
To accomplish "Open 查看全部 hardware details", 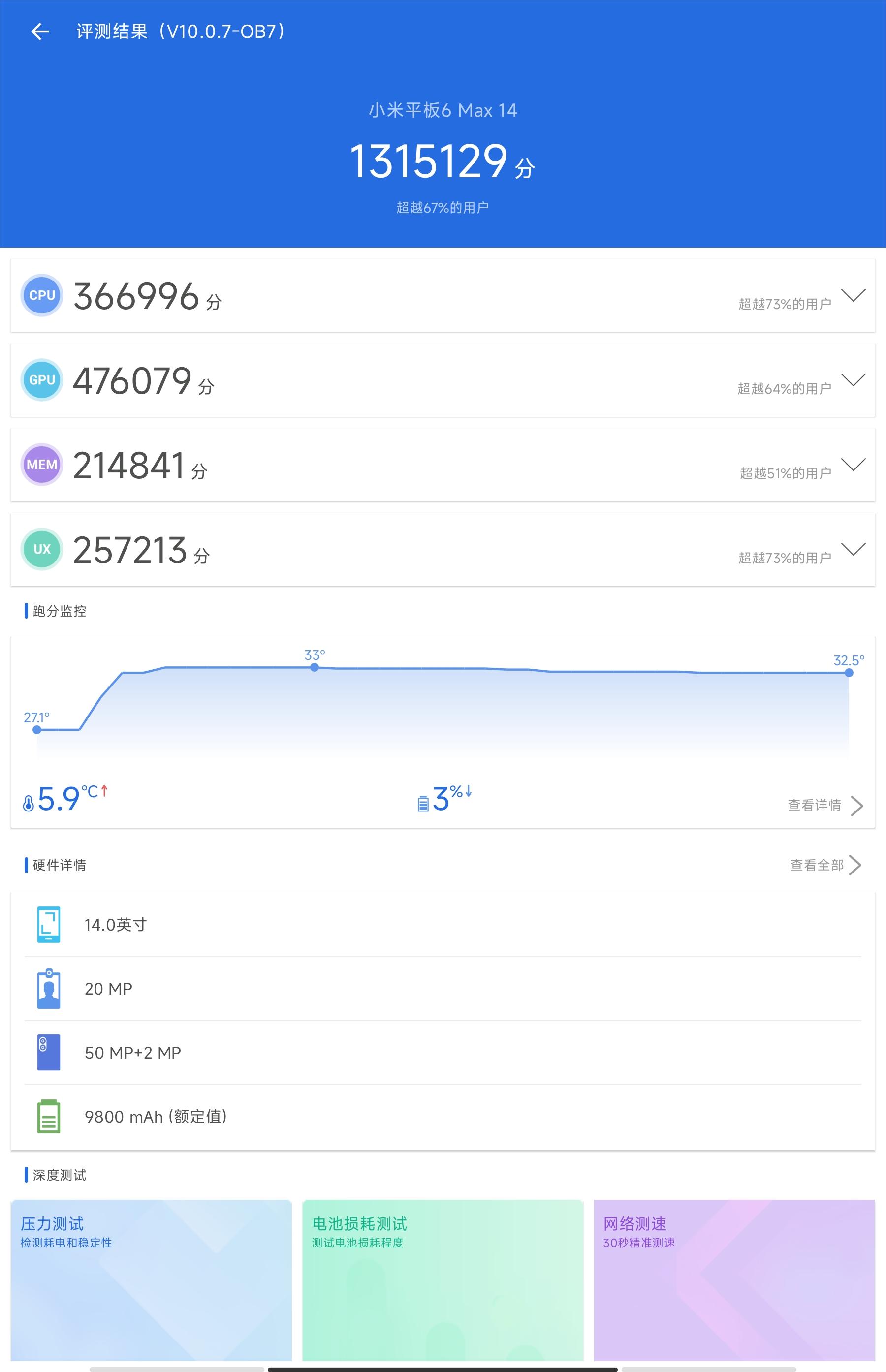I will [x=824, y=865].
